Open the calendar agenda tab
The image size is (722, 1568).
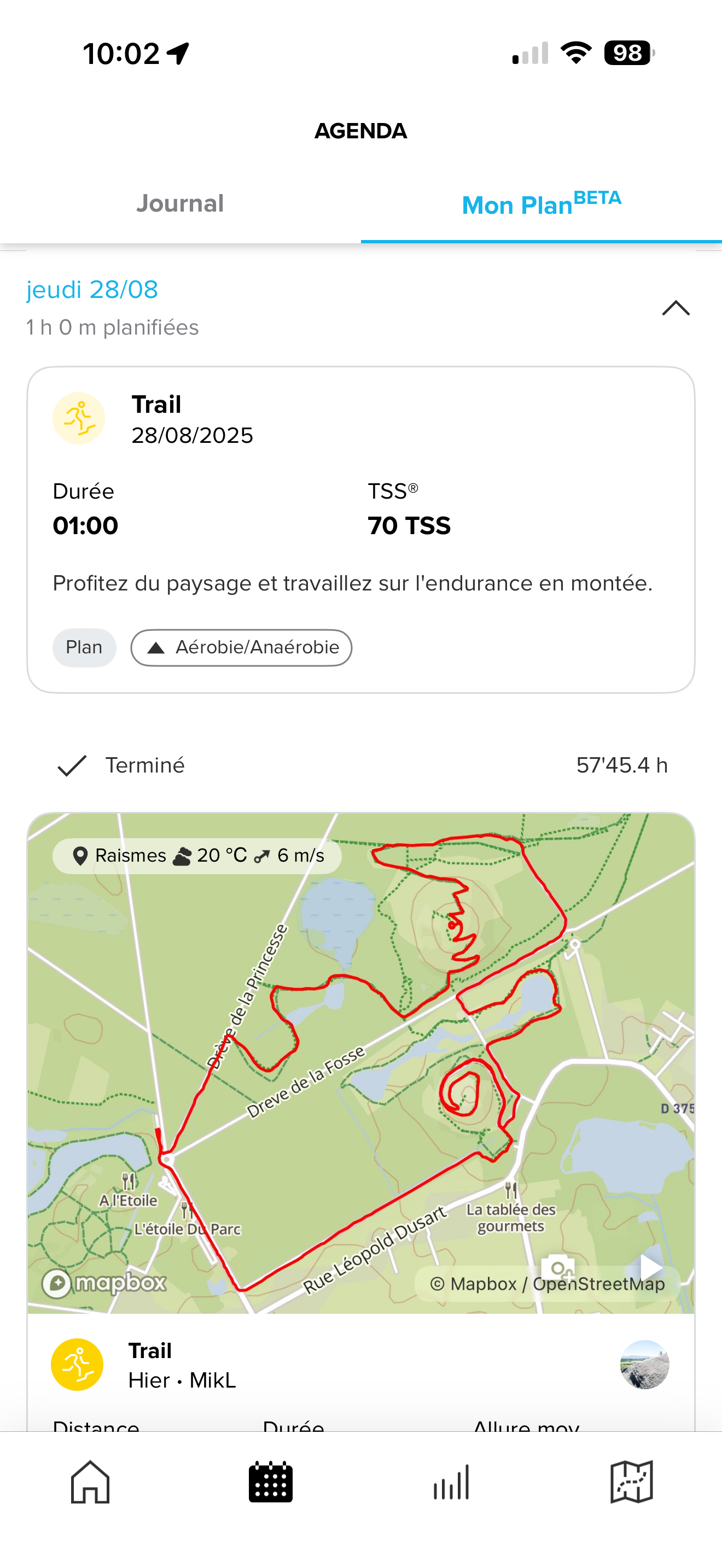click(x=270, y=1482)
